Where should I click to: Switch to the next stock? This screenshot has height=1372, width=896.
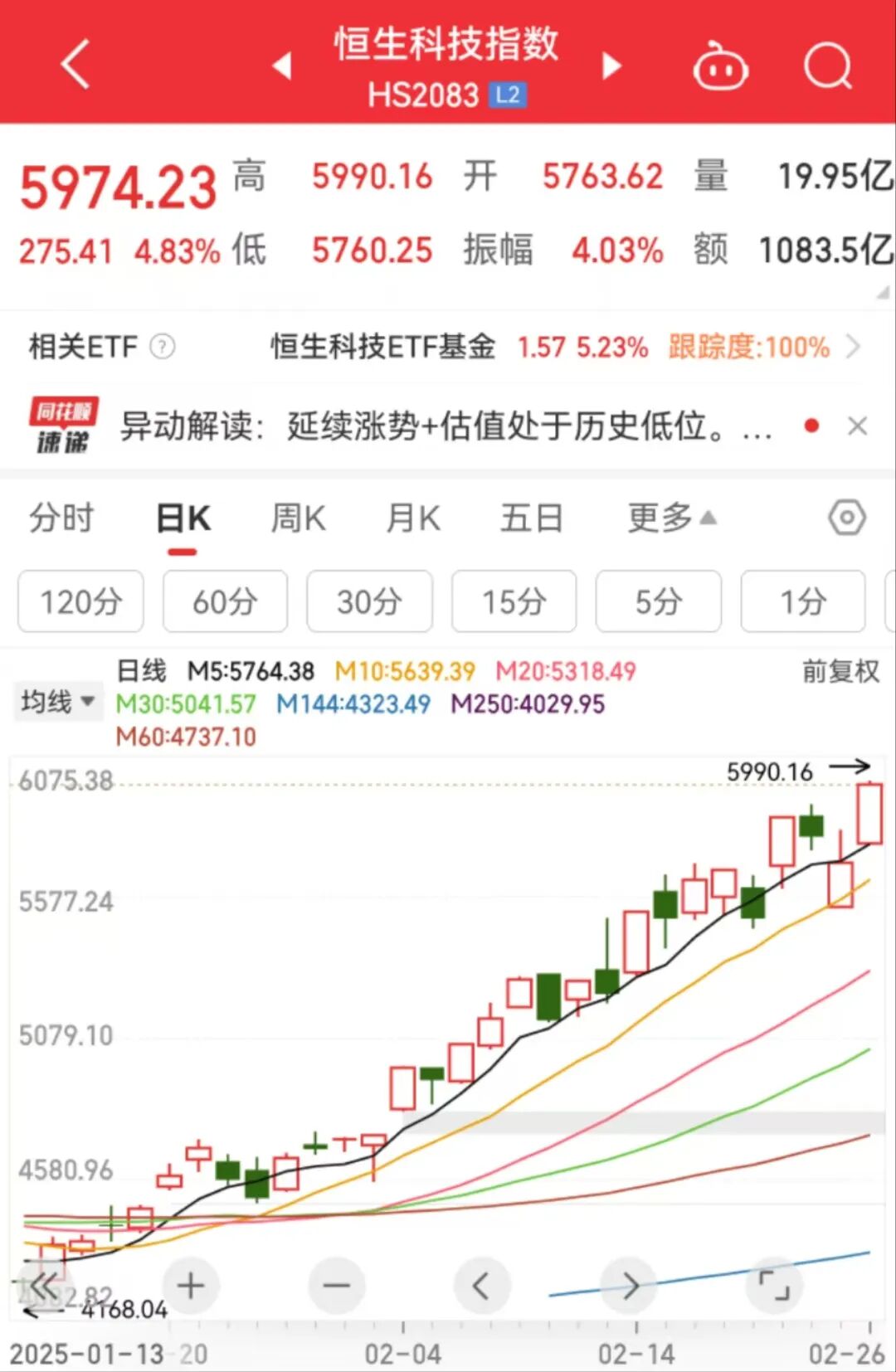[611, 66]
